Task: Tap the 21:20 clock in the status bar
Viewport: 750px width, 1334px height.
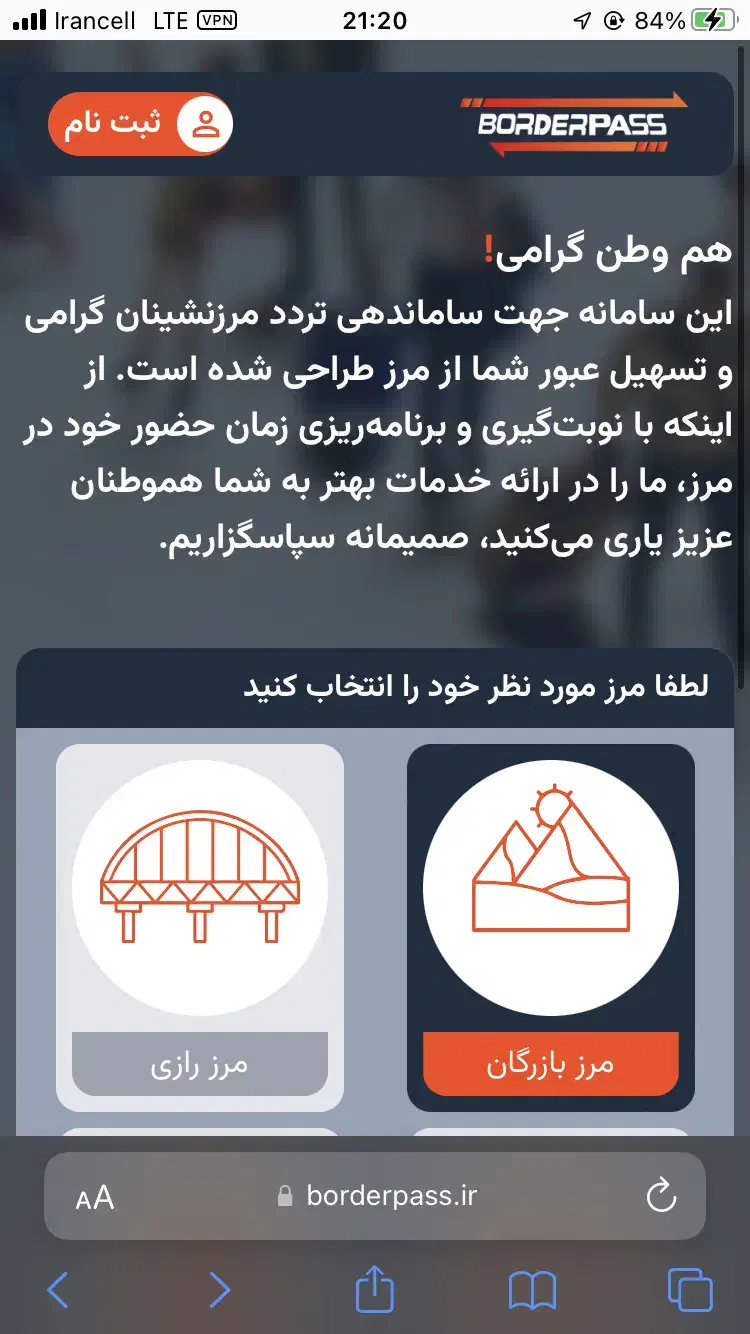Action: pos(374,20)
